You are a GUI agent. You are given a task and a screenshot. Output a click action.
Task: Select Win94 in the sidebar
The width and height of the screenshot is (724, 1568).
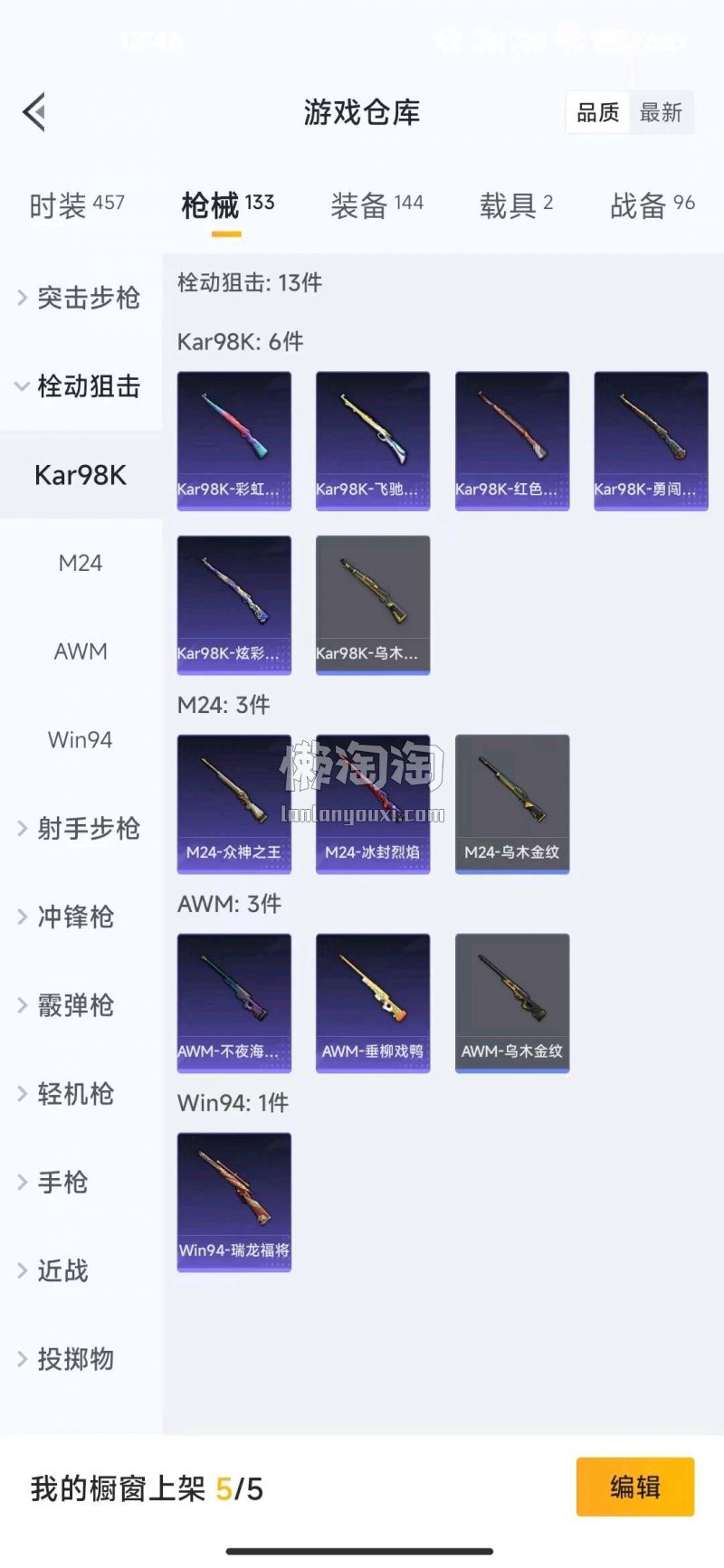pyautogui.click(x=81, y=740)
